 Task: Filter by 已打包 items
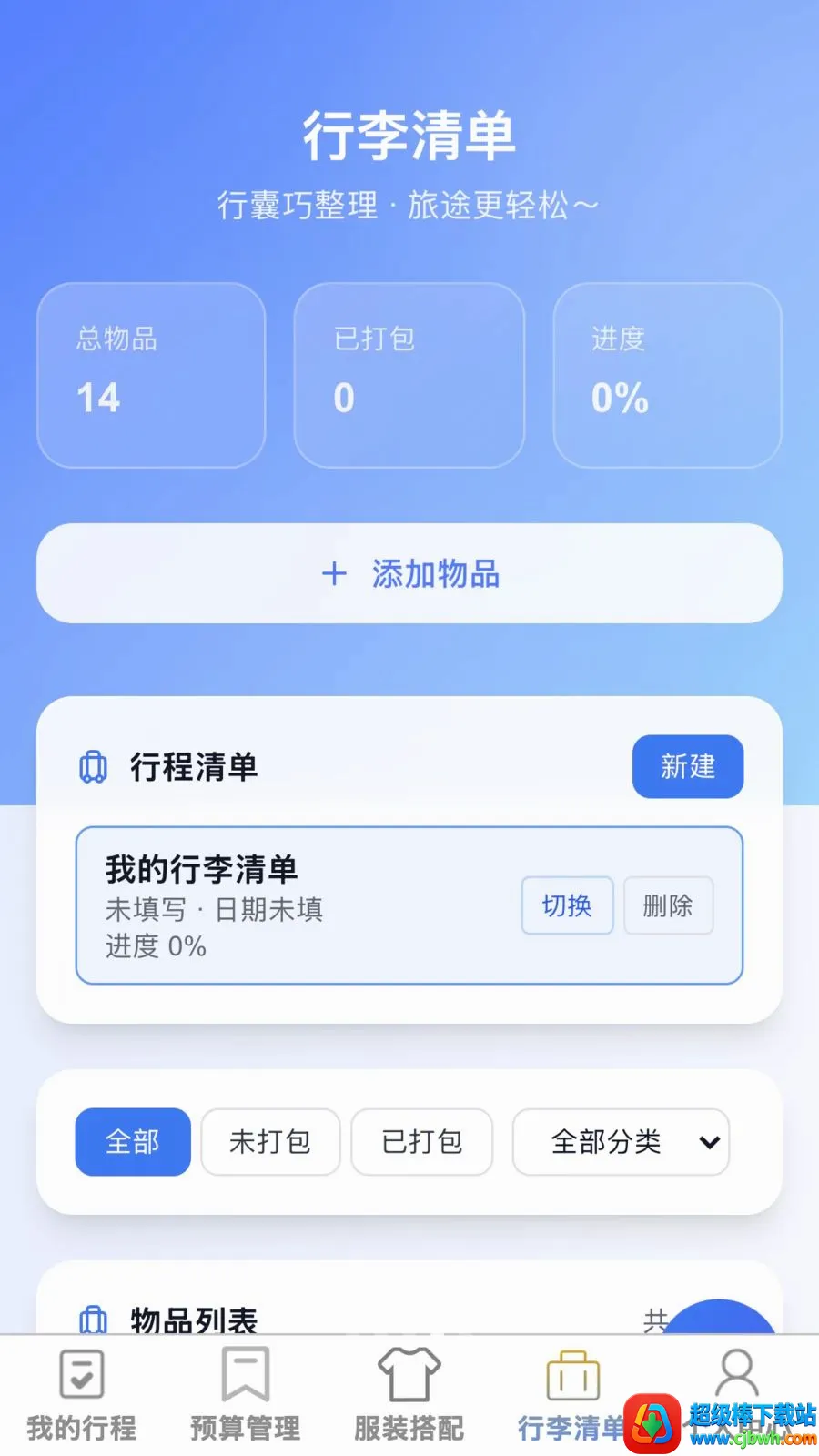coord(422,1142)
